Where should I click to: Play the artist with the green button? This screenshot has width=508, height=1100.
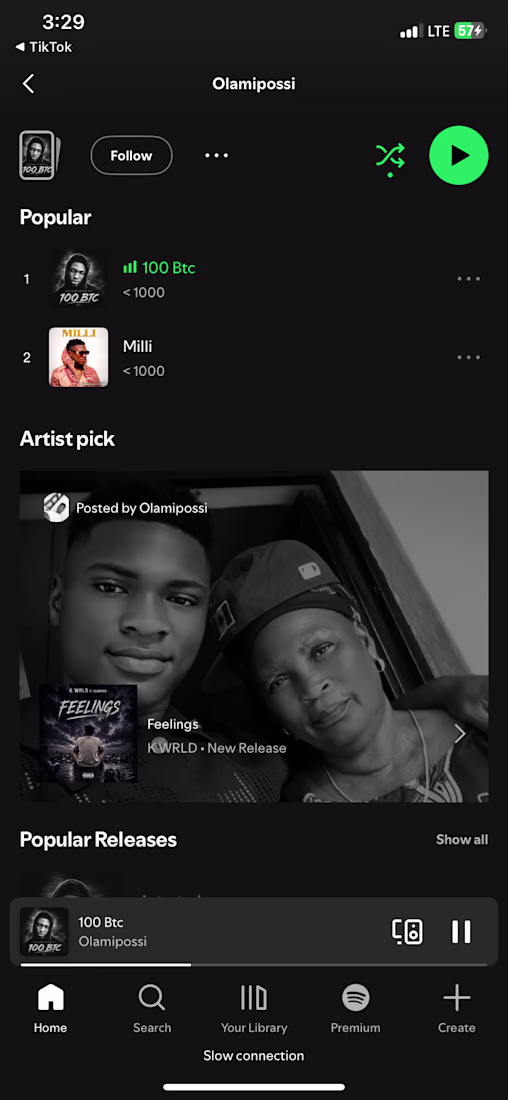tap(459, 155)
